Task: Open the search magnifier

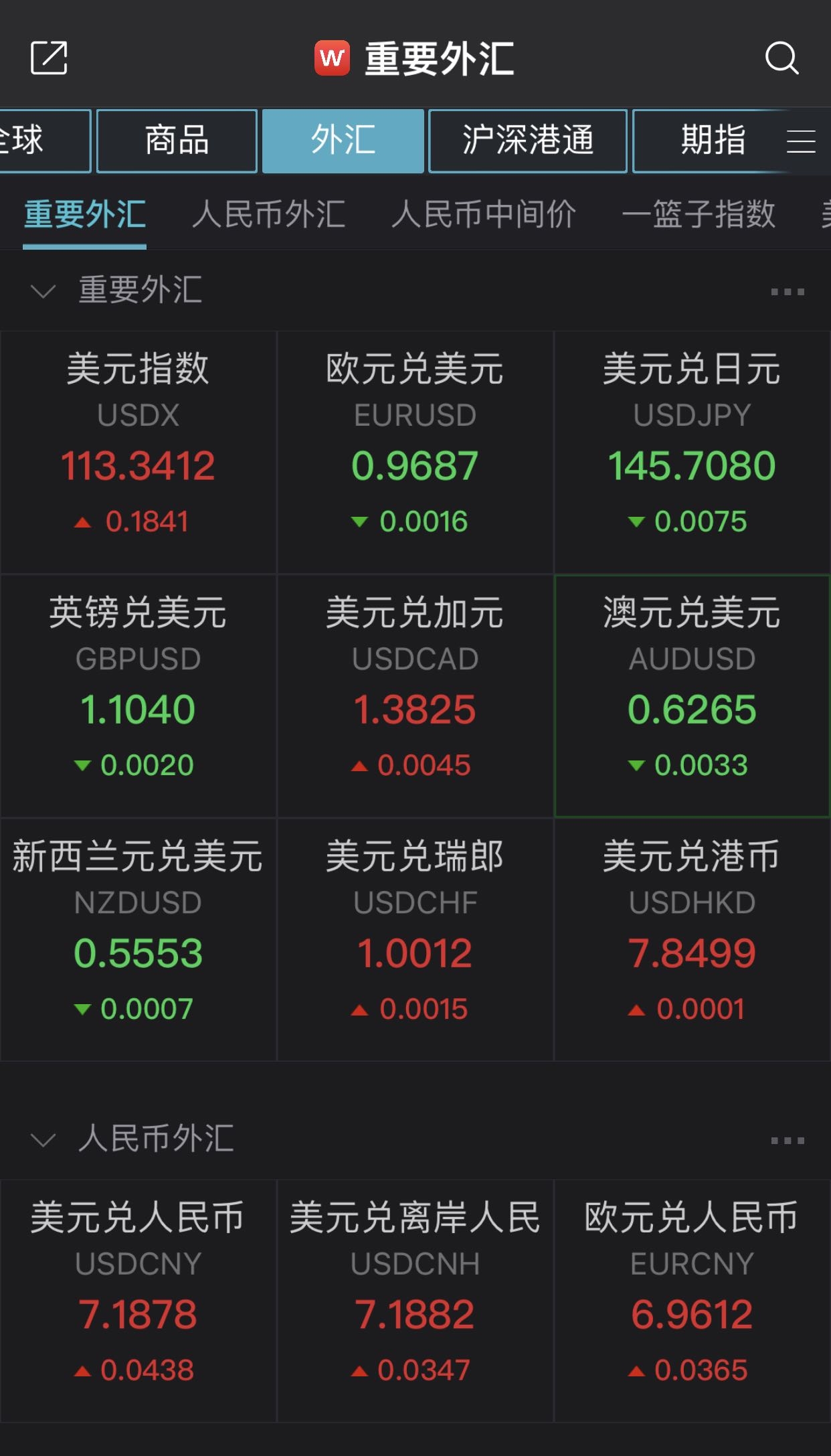Action: [x=781, y=58]
